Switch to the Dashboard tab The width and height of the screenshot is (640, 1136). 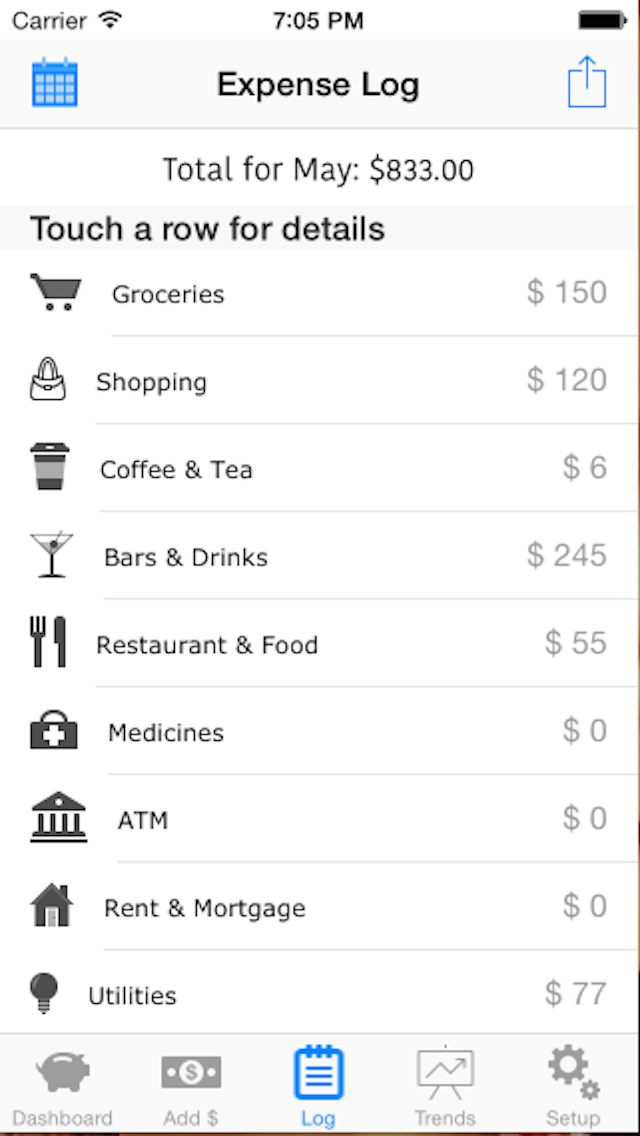63,1085
